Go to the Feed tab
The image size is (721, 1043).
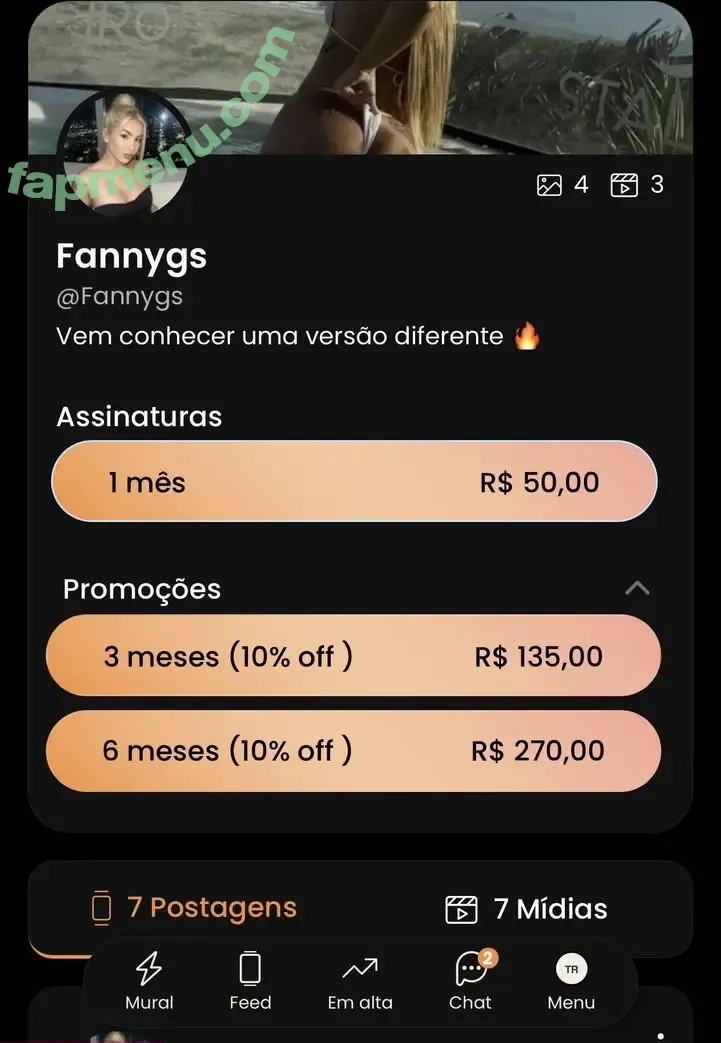[x=250, y=982]
